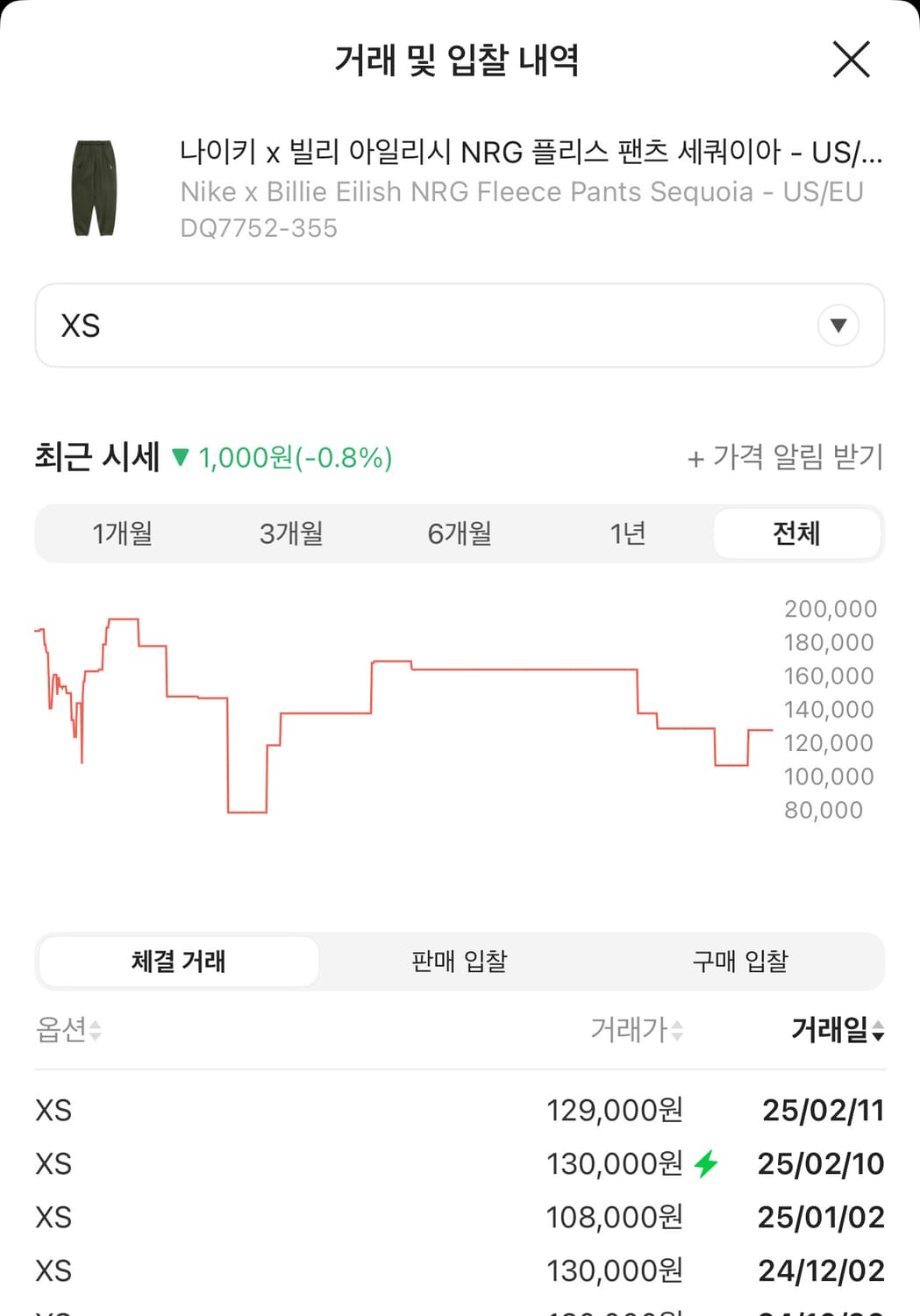Open the XS size dropdown
Image resolution: width=920 pixels, height=1316 pixels.
coord(460,325)
